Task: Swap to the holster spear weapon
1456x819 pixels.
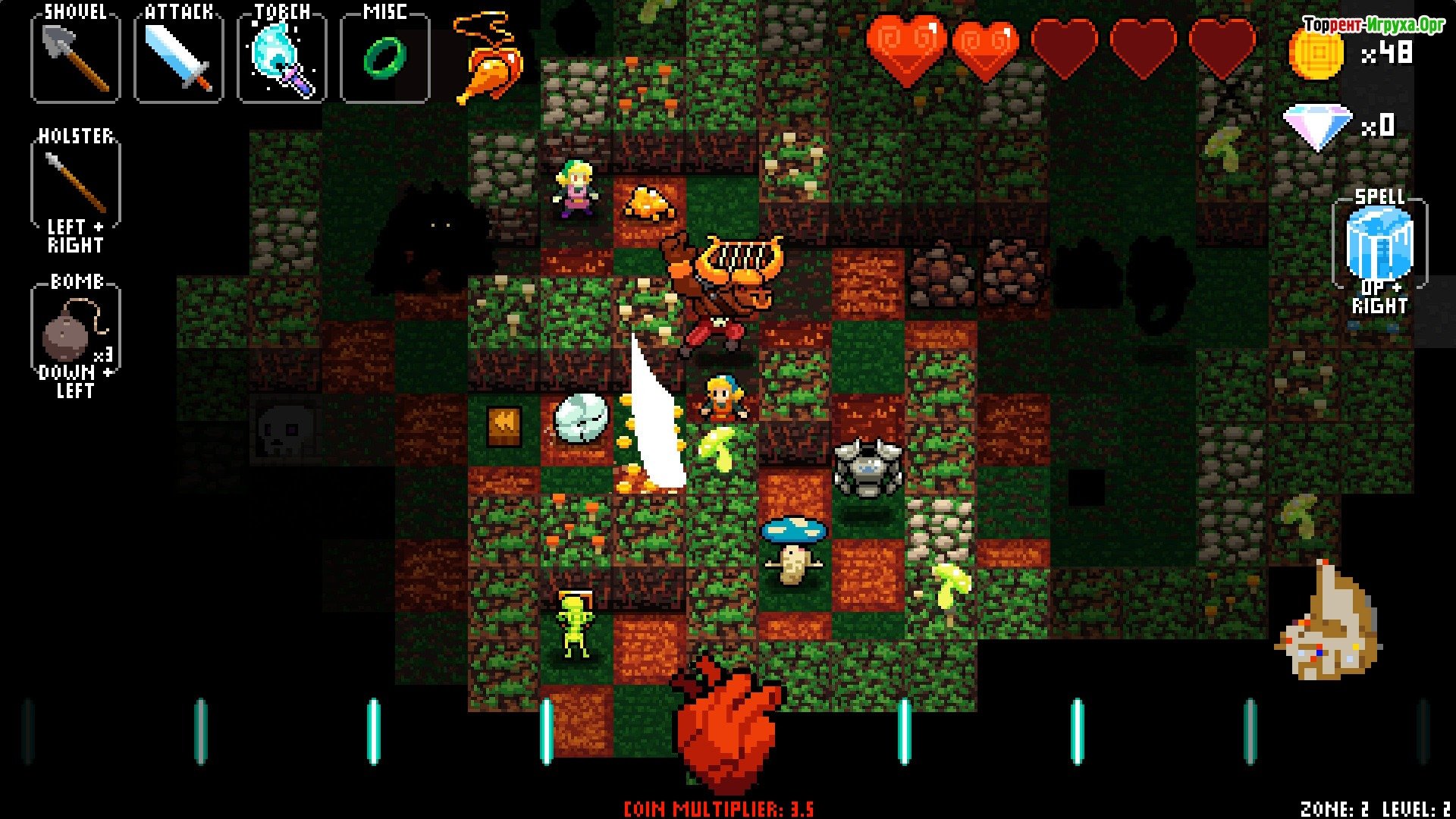Action: (75, 183)
